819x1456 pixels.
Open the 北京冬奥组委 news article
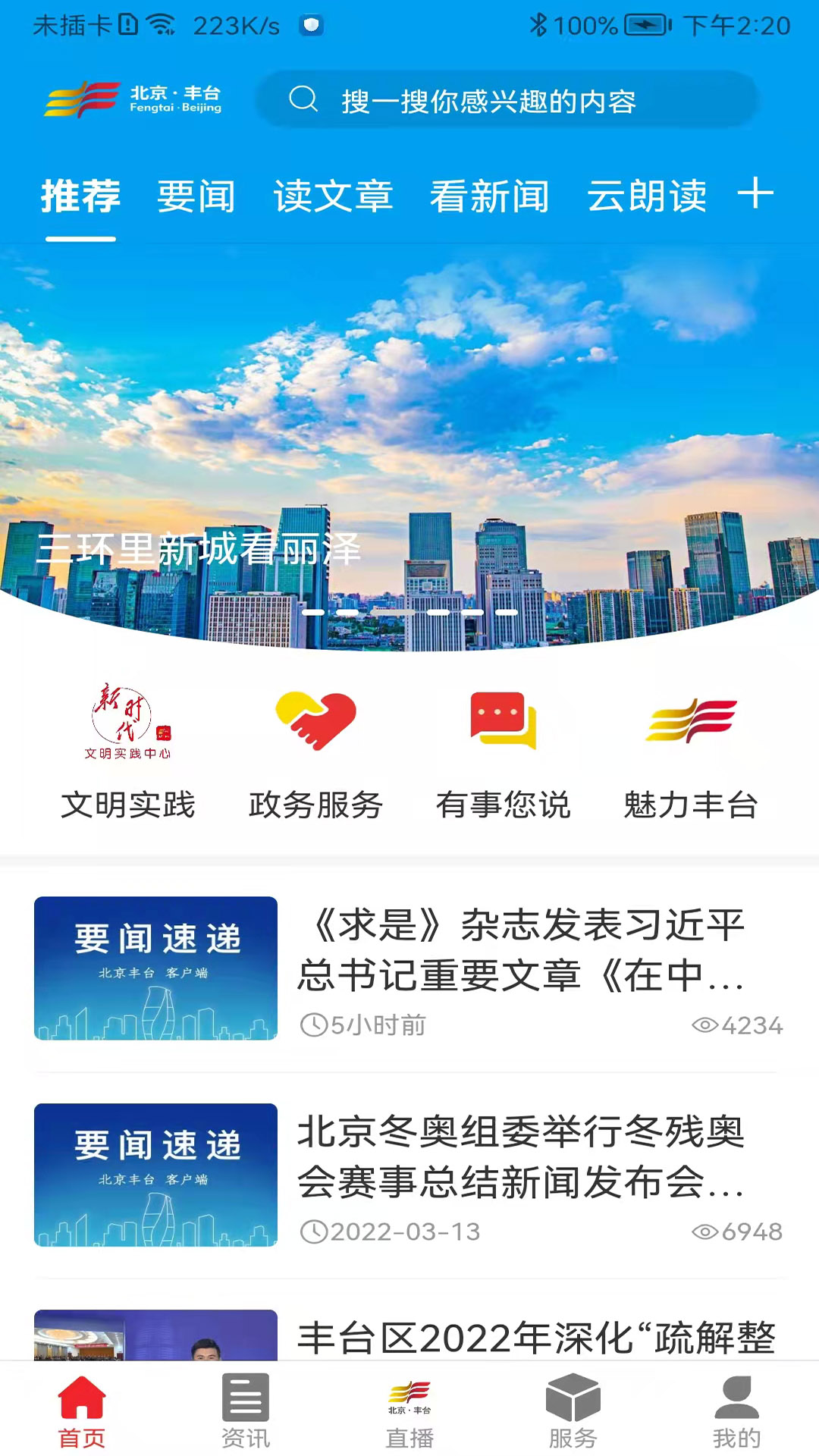409,1175
